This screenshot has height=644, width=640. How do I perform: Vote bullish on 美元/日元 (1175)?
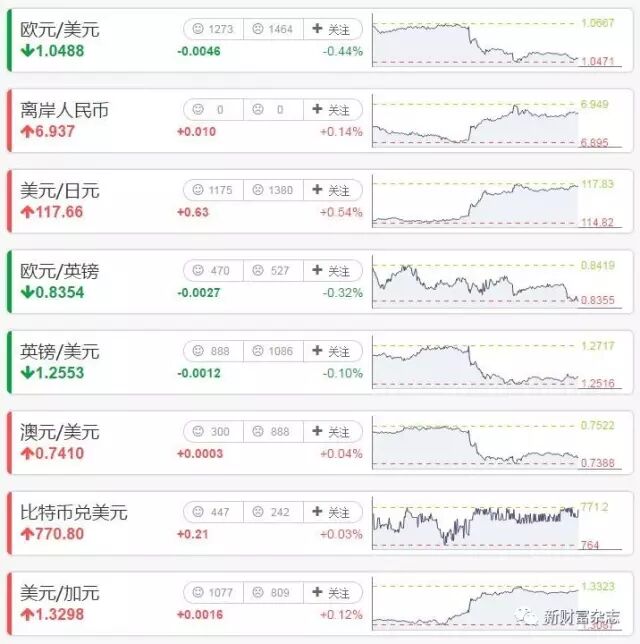tap(213, 190)
